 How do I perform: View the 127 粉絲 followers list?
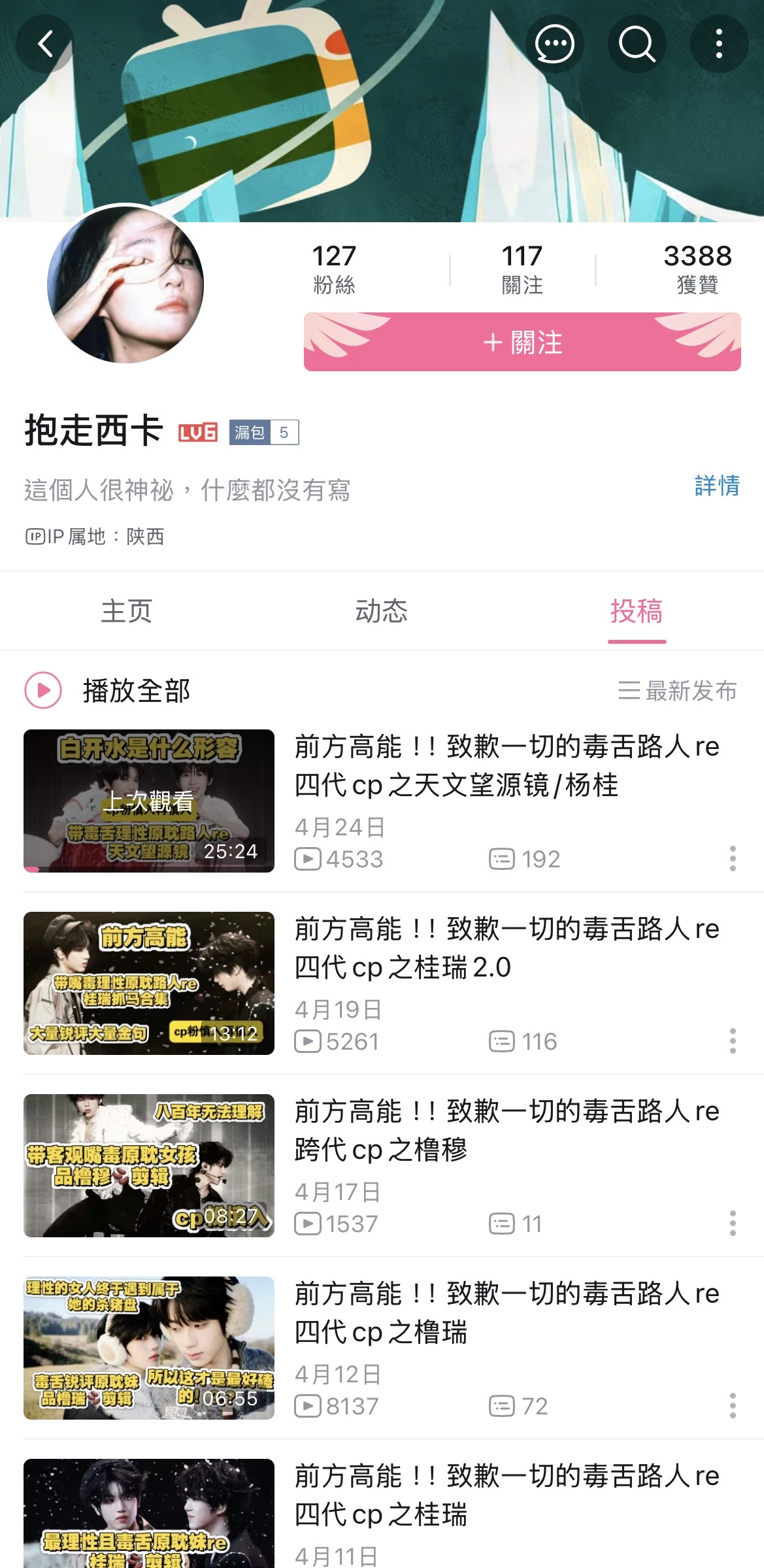coord(334,269)
